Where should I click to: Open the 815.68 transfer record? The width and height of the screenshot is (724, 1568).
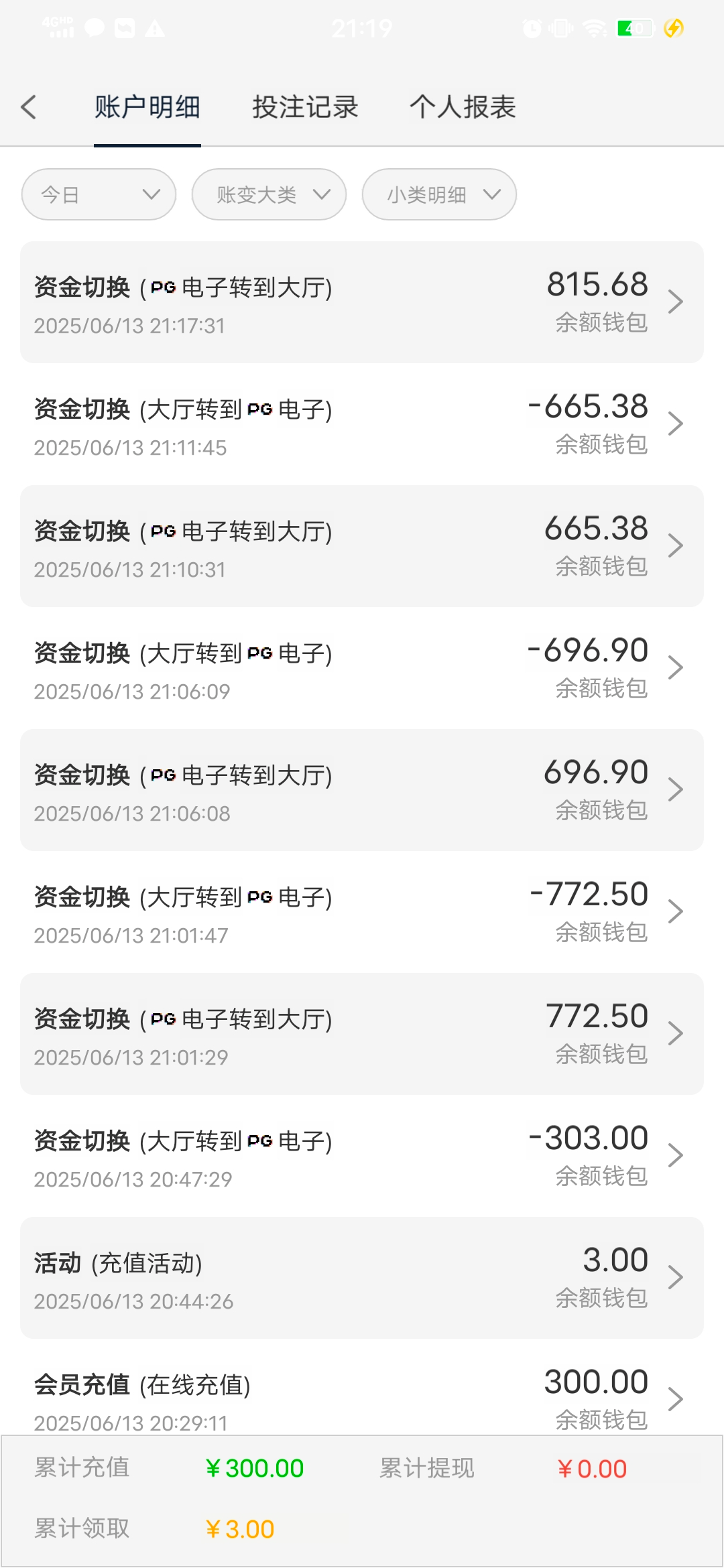(x=362, y=302)
